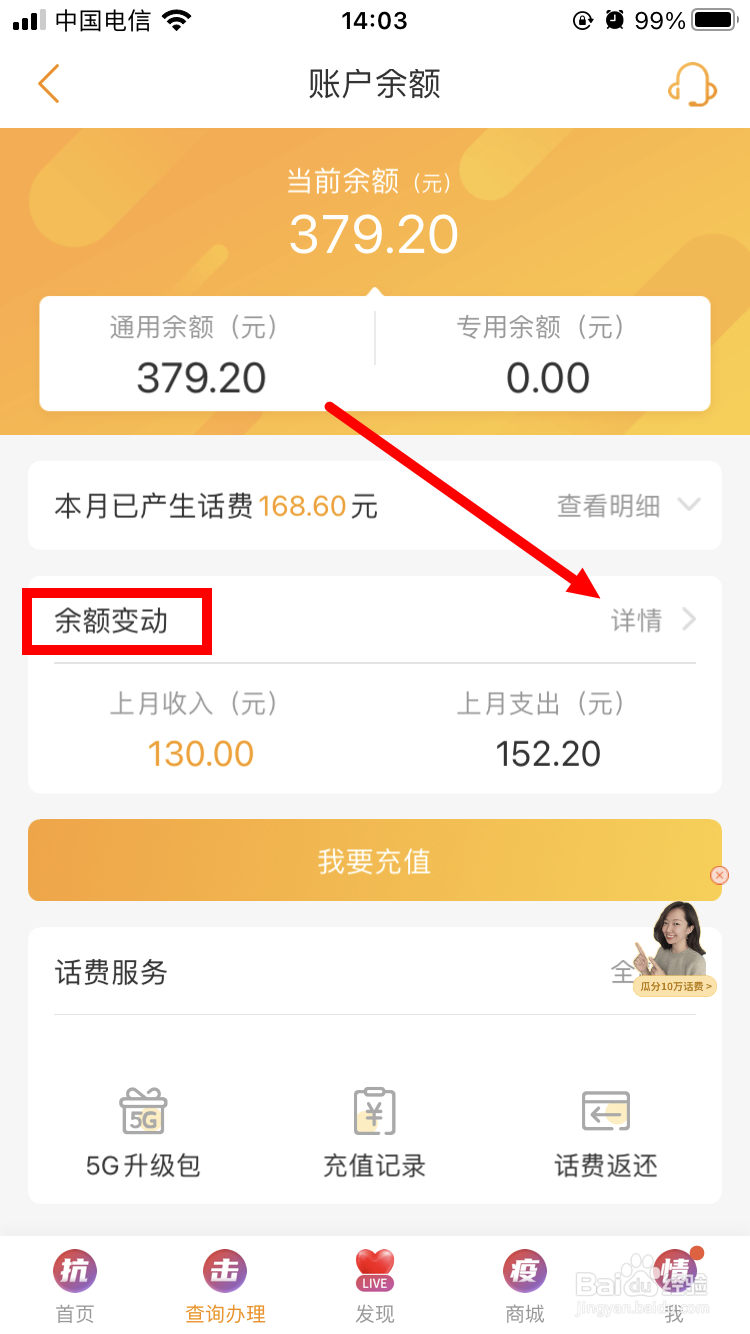Dismiss the recharge banner close icon

click(x=719, y=875)
